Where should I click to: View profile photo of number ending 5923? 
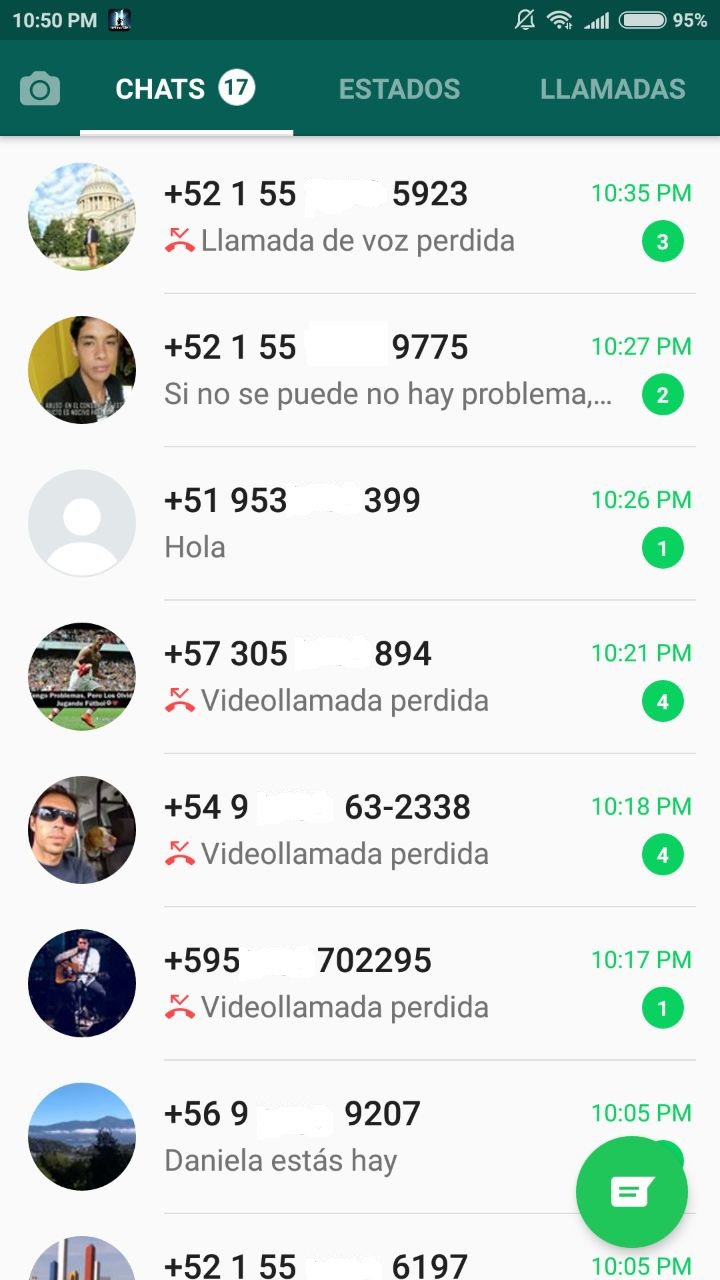[x=82, y=217]
